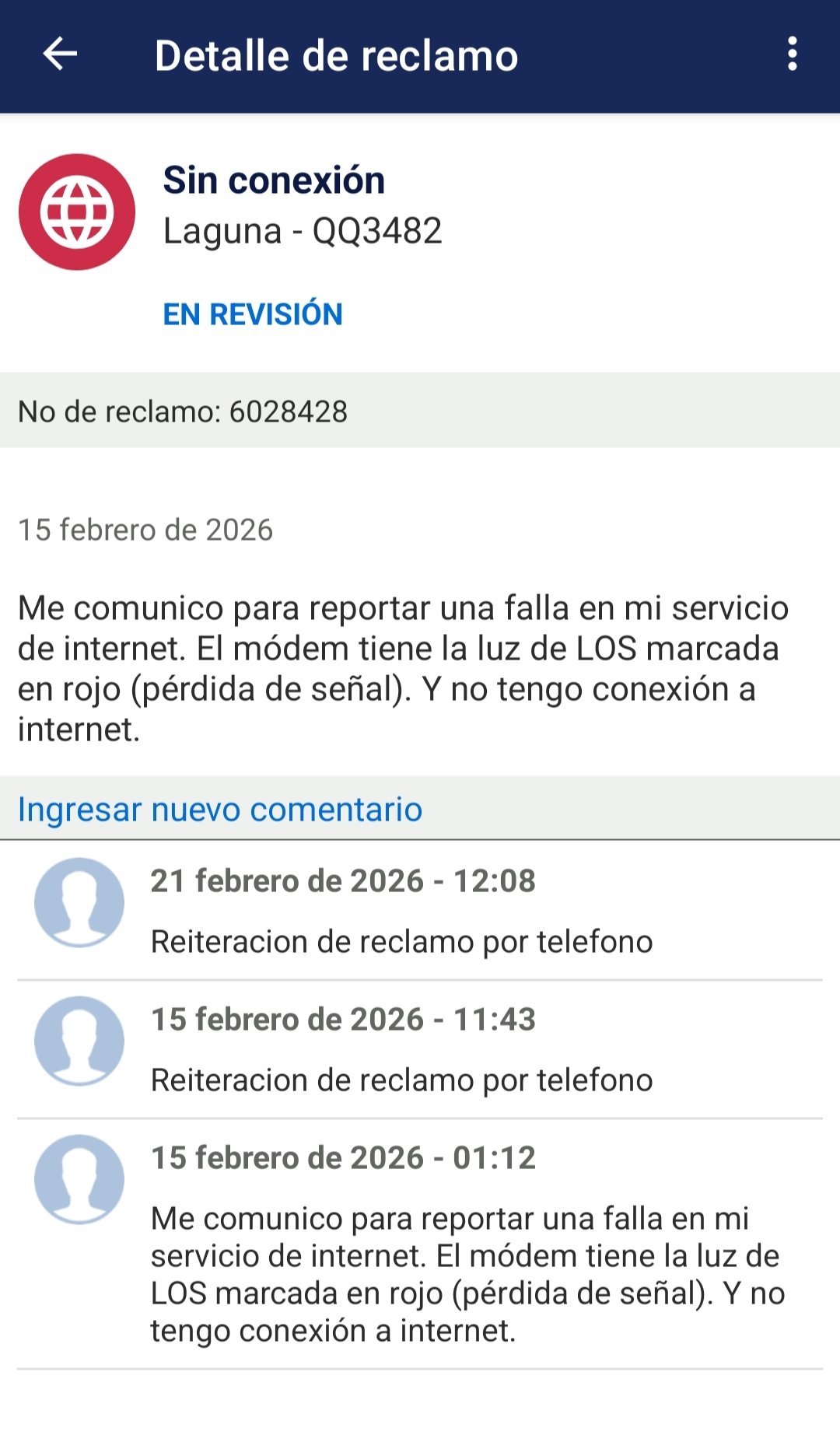Tap Ingresar nuevo comentario
Image resolution: width=840 pixels, height=1435 pixels.
[x=220, y=809]
